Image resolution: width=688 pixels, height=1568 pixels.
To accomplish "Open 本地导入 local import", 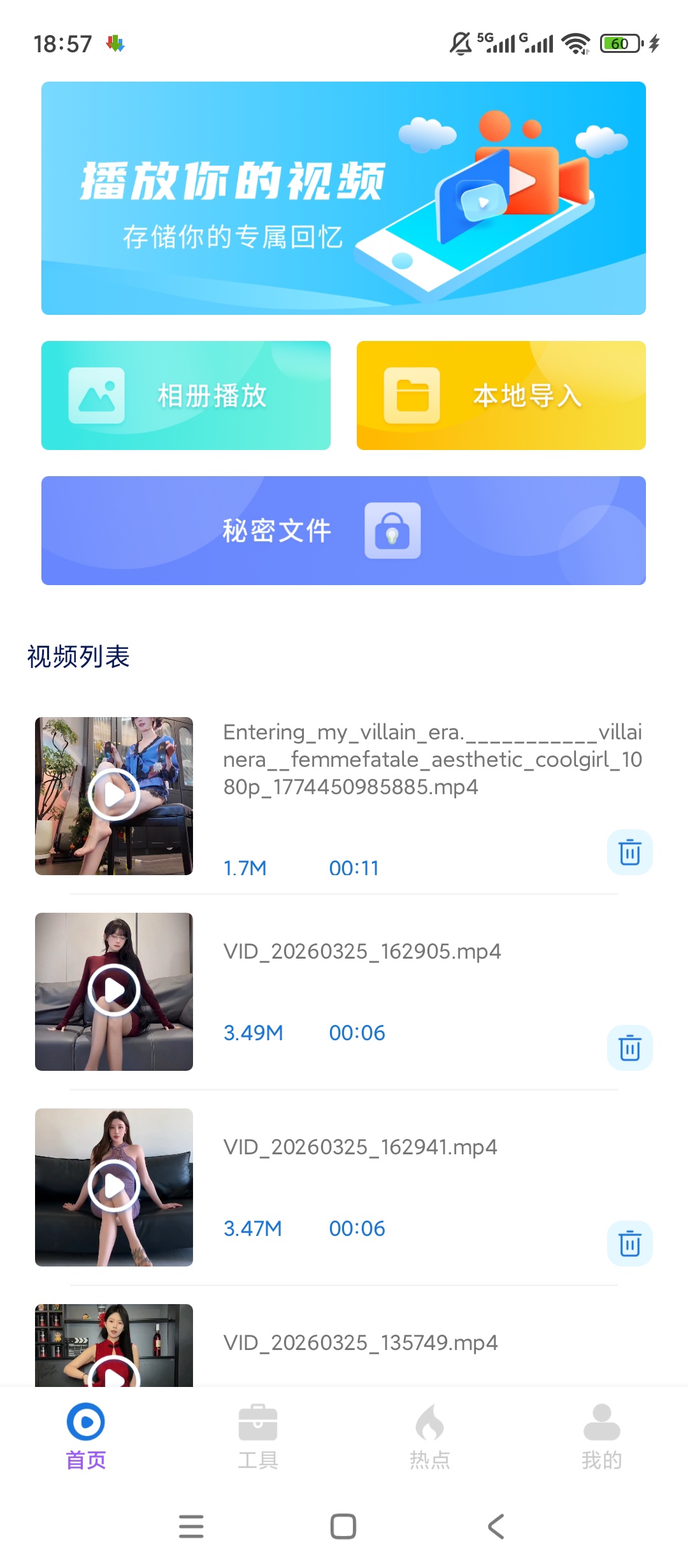I will pos(501,396).
